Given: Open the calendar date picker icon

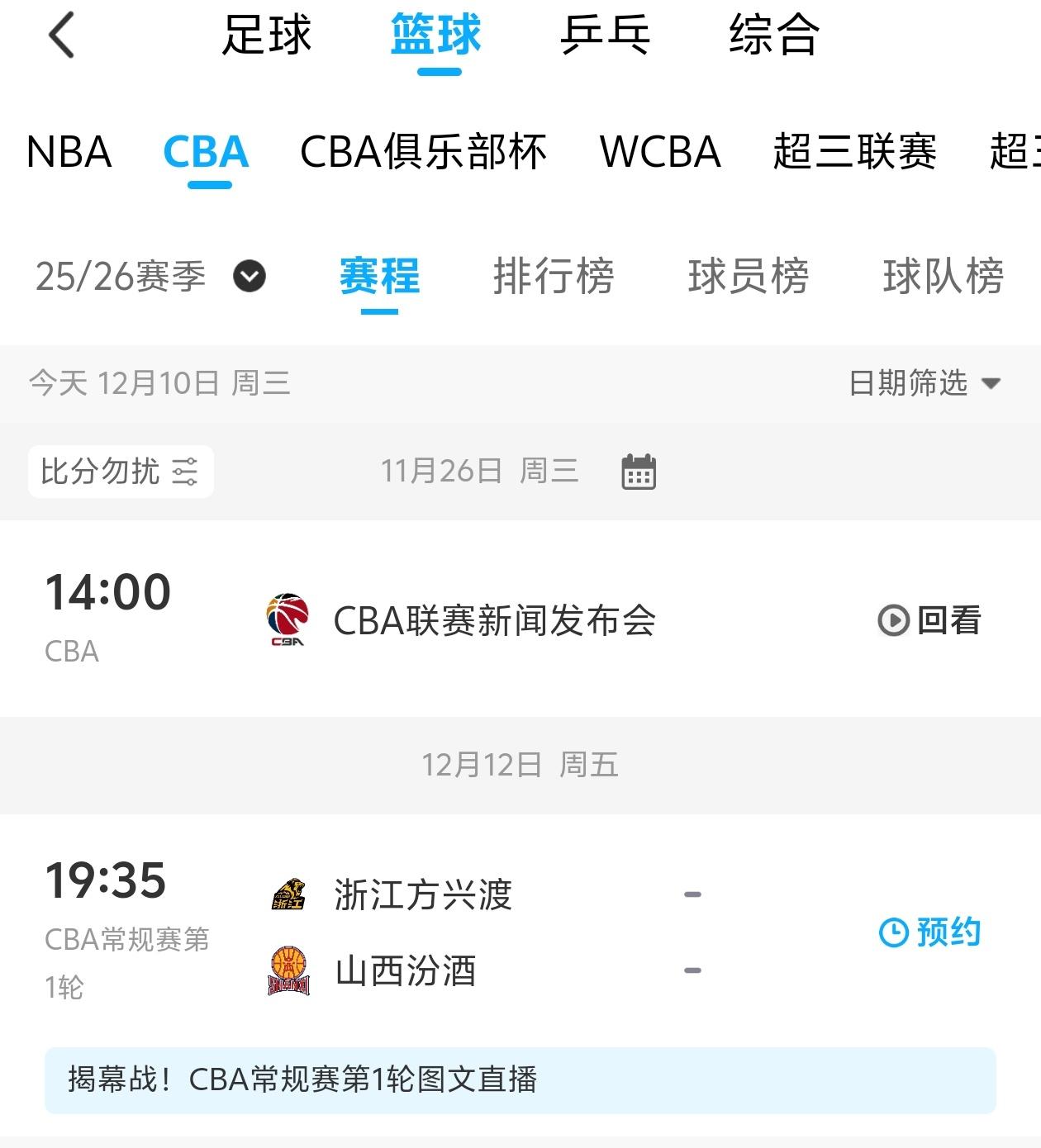Looking at the screenshot, I should [638, 471].
